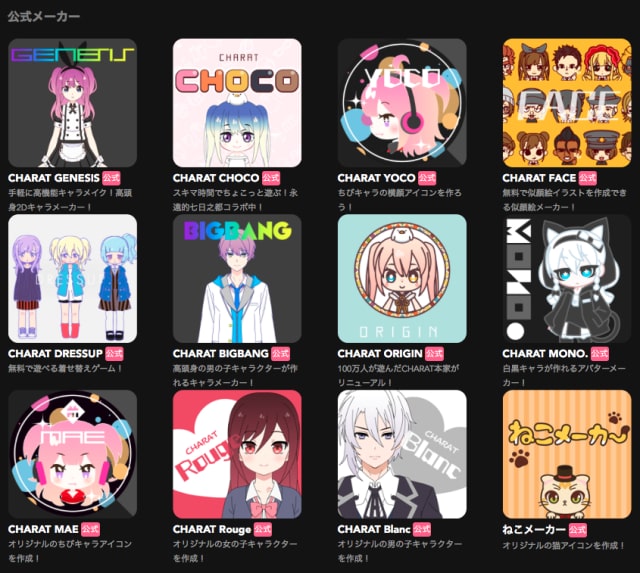Open the CHARAT Rouge girl maker
The height and width of the screenshot is (573, 640).
[x=237, y=454]
